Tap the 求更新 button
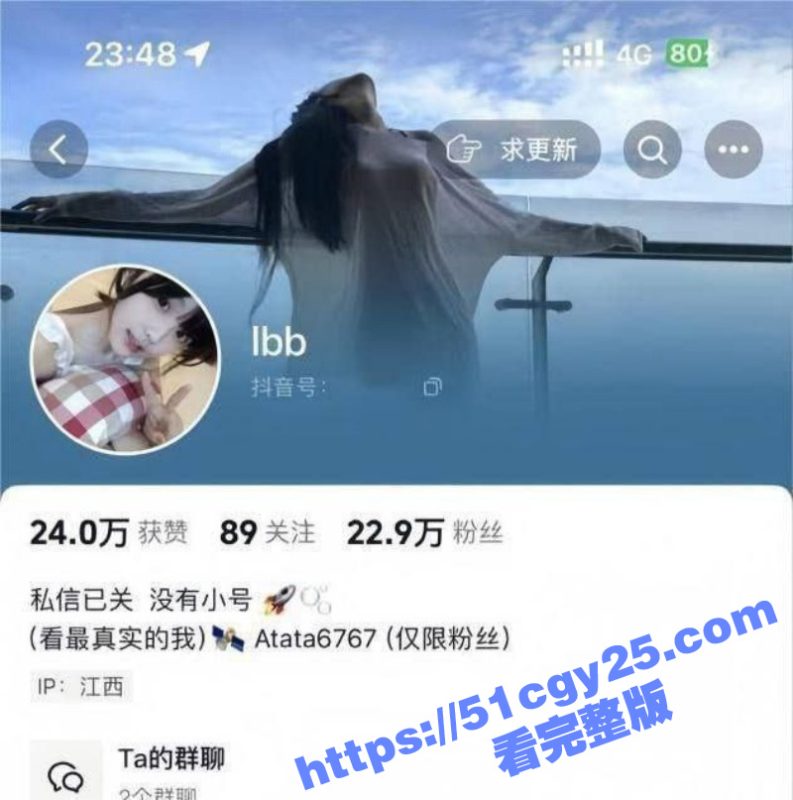The height and width of the screenshot is (800, 793). tap(515, 150)
